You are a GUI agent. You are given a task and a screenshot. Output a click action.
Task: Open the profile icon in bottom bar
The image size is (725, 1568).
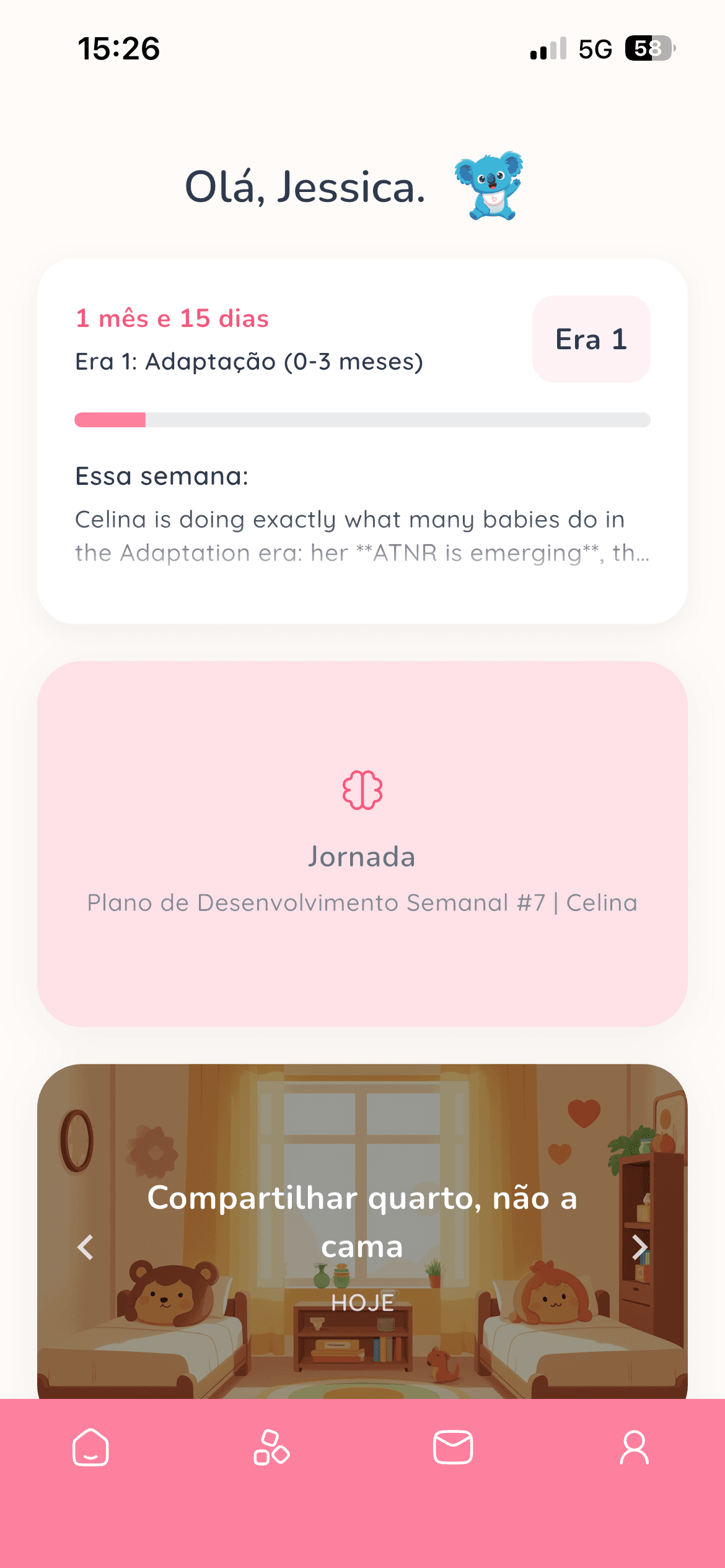click(635, 1447)
